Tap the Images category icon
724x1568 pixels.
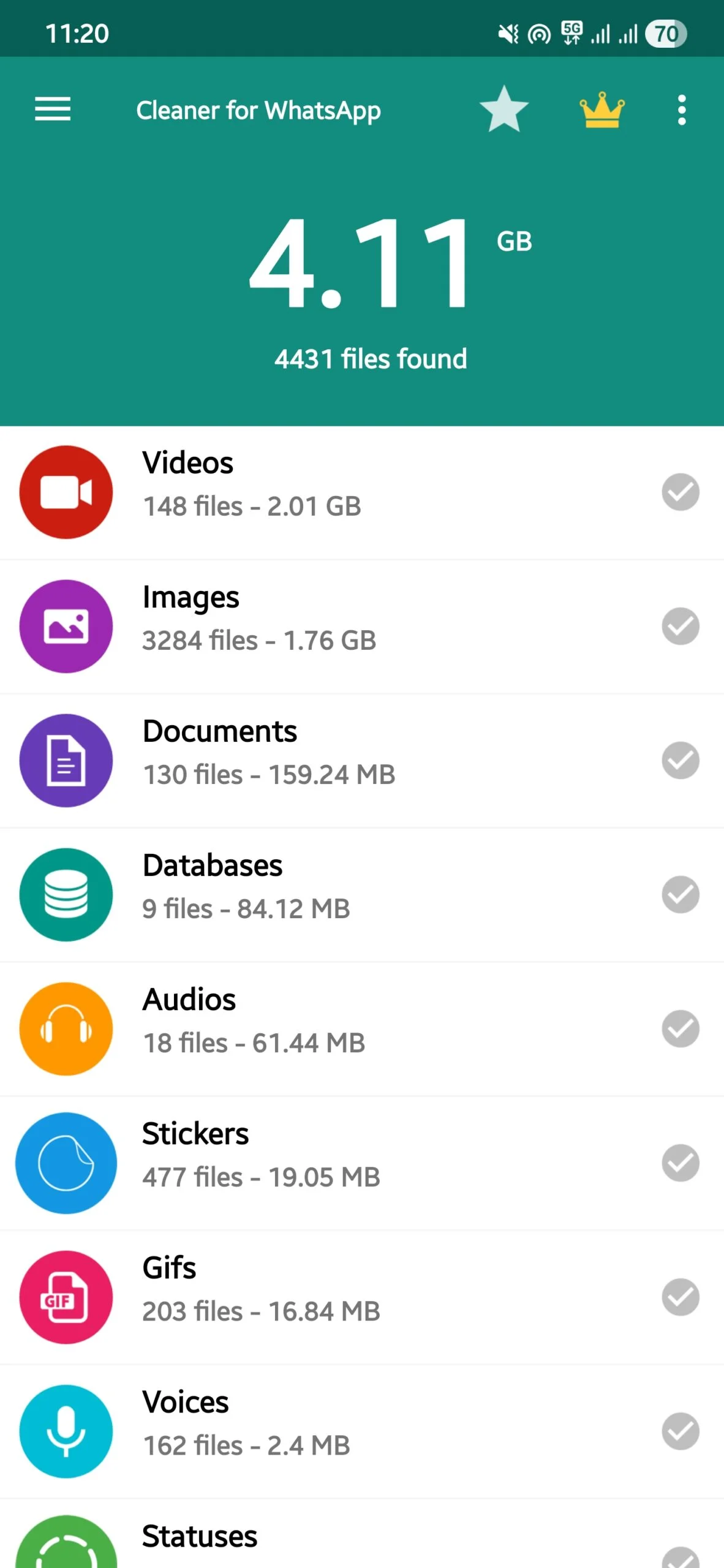click(66, 626)
